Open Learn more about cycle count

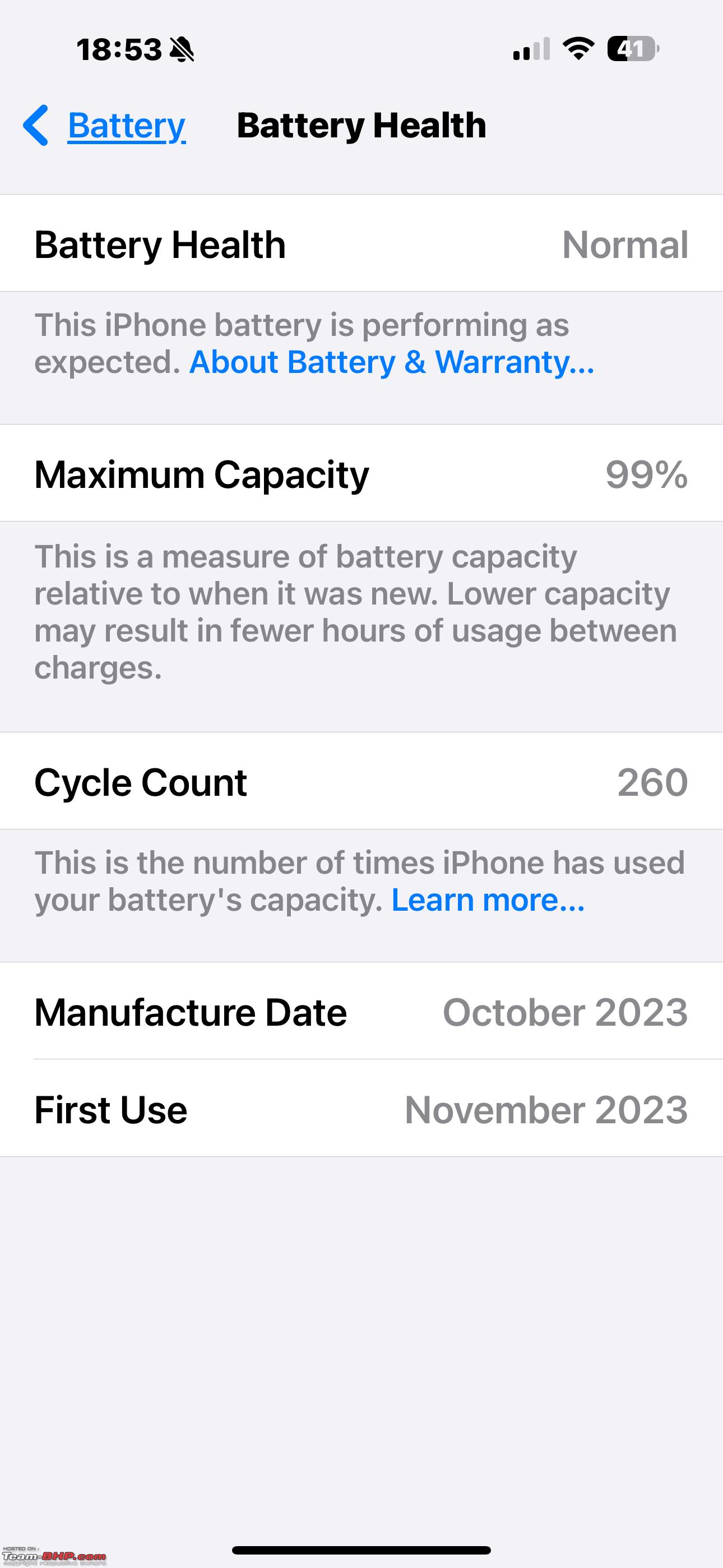pyautogui.click(x=488, y=900)
